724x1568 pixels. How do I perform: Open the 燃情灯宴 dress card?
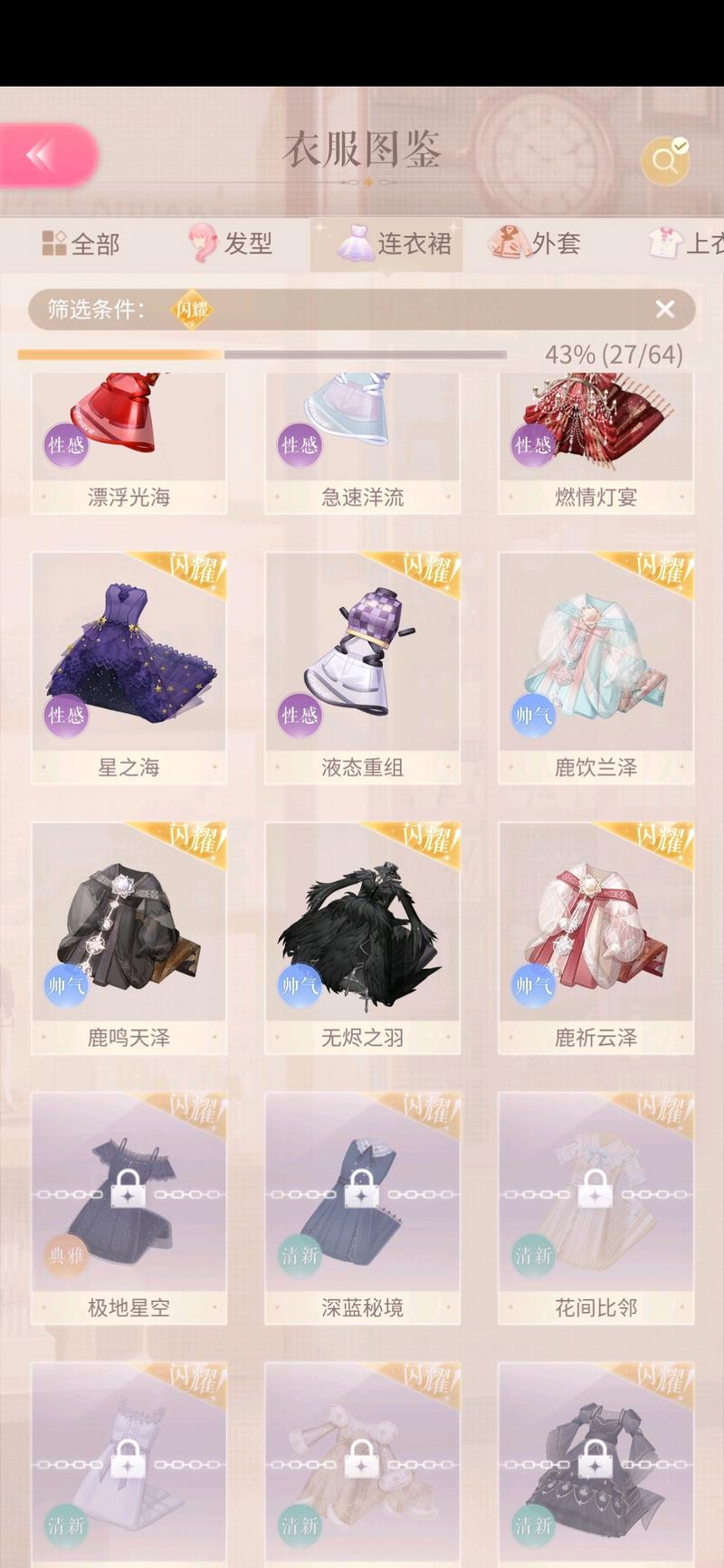tap(595, 443)
